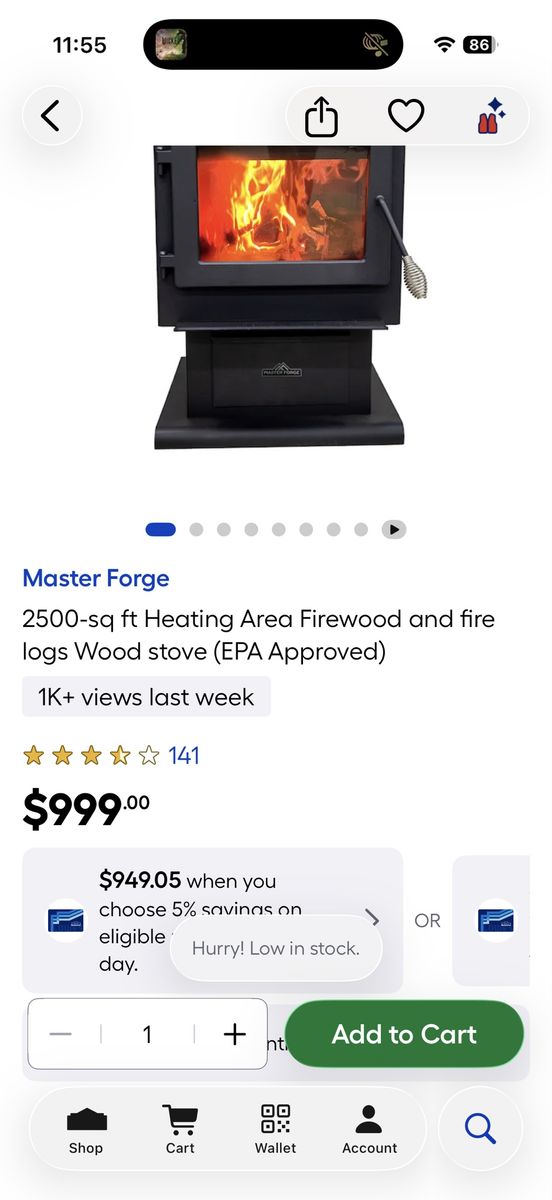Go to the Account tab
Screen dimensions: 552x1200
click(x=370, y=1130)
